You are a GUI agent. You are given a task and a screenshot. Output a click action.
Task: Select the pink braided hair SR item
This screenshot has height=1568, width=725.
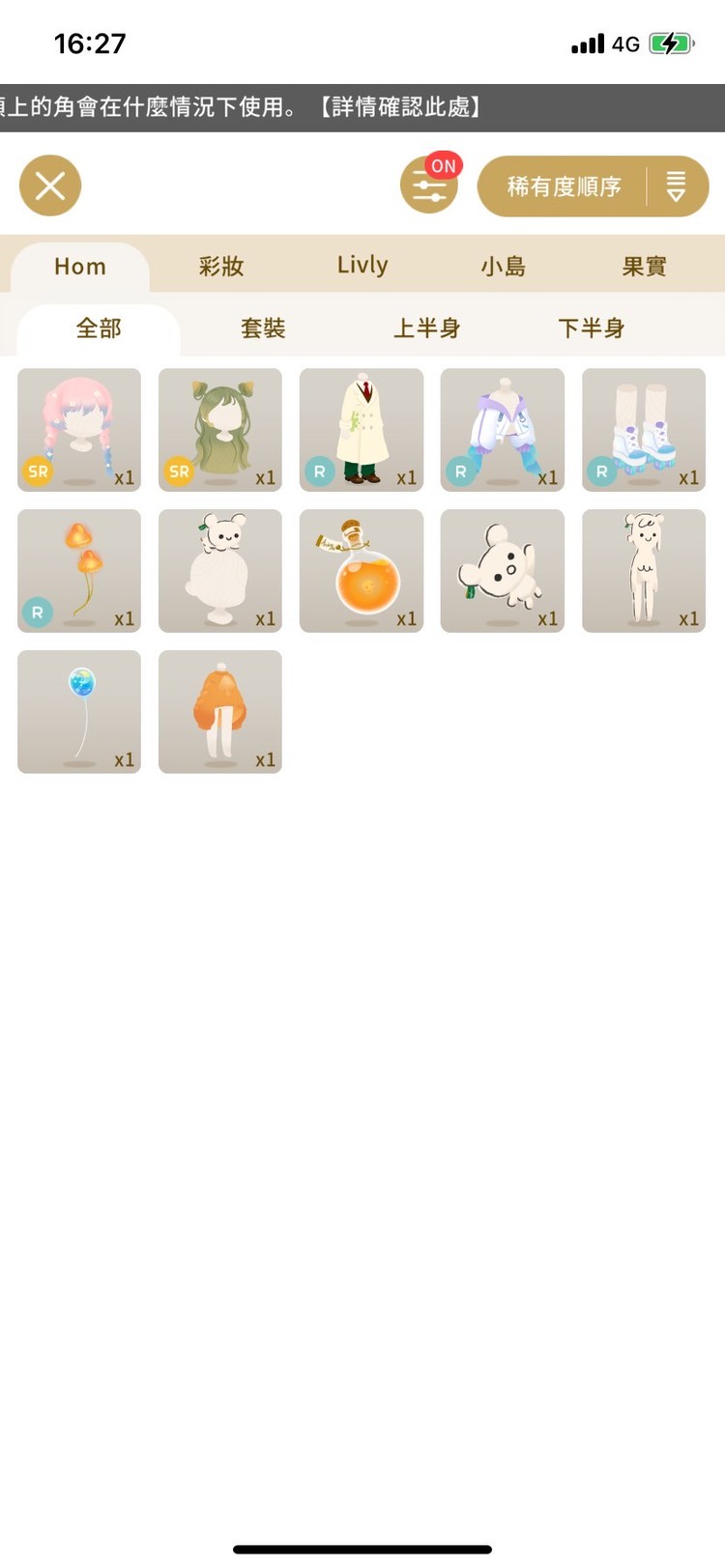click(79, 430)
